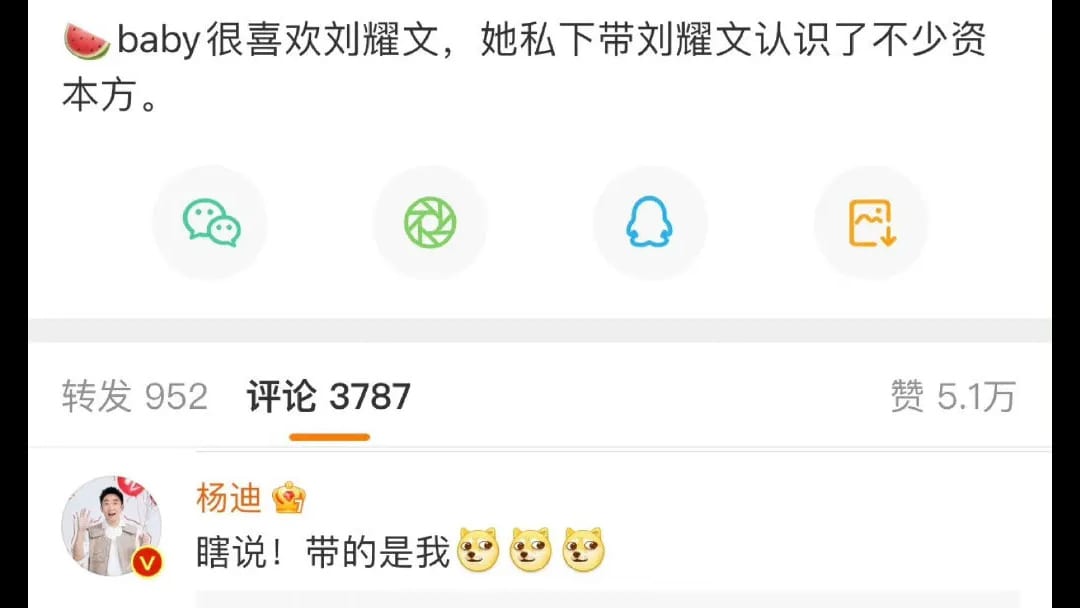Save the post as an image
1080x608 pixels.
coord(871,223)
